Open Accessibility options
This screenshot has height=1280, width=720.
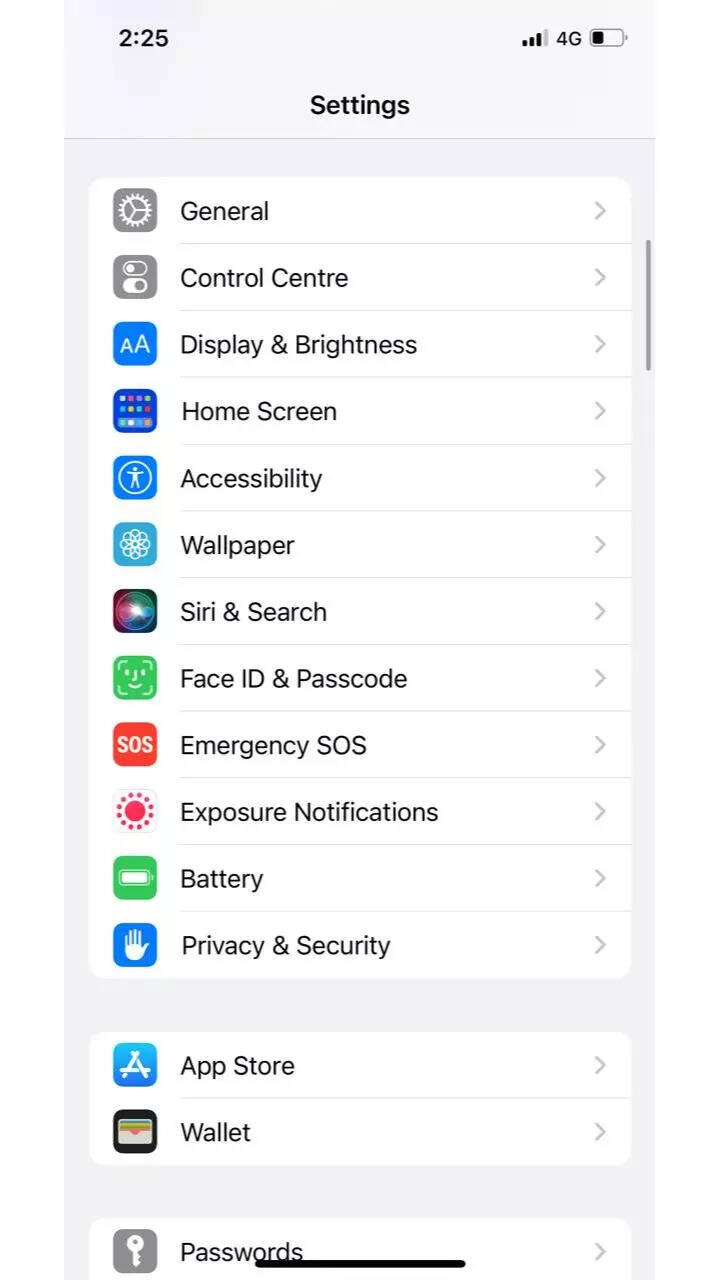[x=360, y=478]
